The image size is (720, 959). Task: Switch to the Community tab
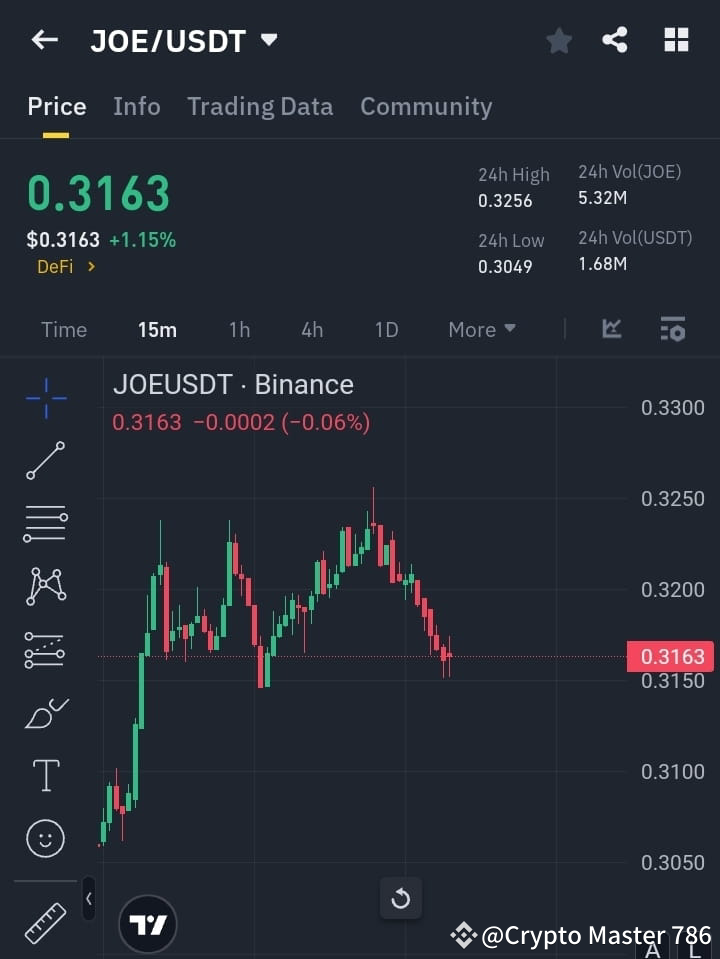tap(426, 106)
